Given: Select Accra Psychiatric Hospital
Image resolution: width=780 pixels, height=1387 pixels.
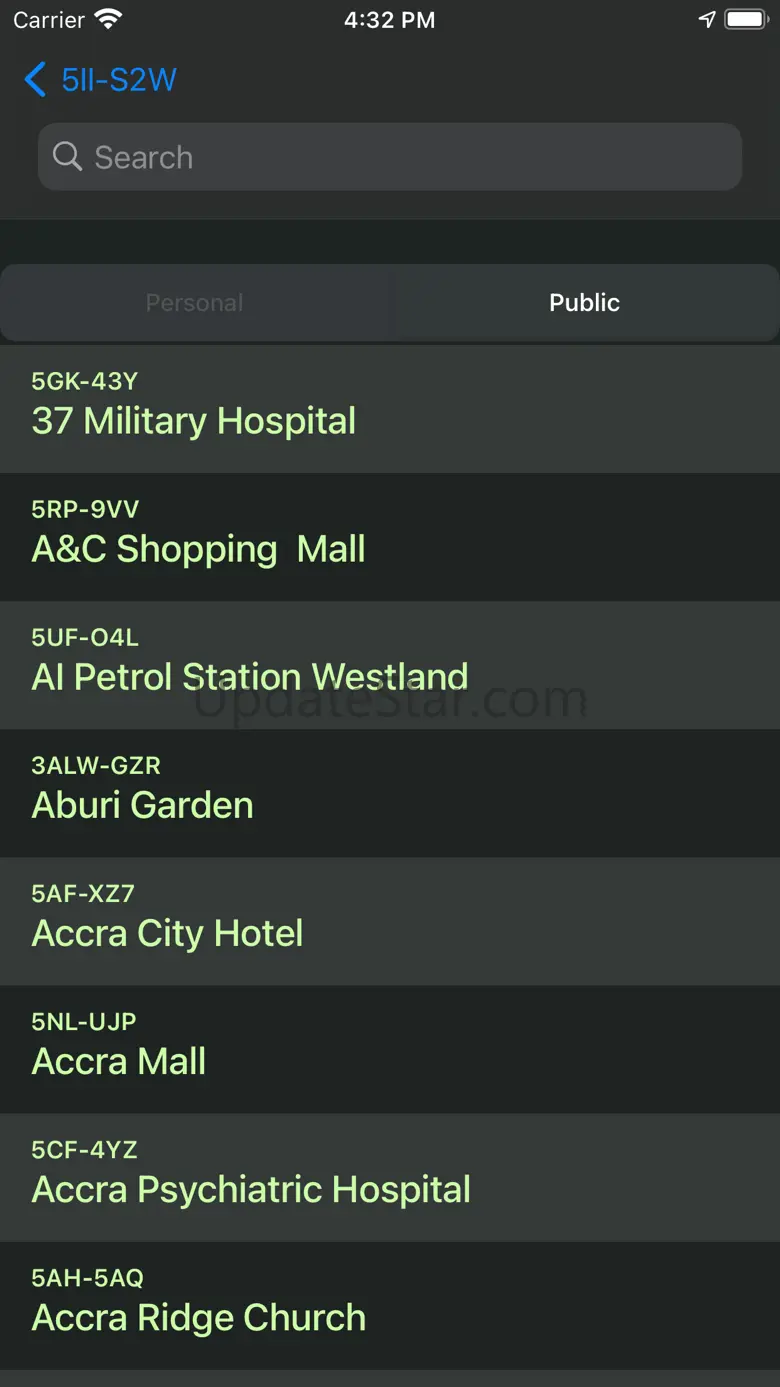Looking at the screenshot, I should coord(390,1177).
